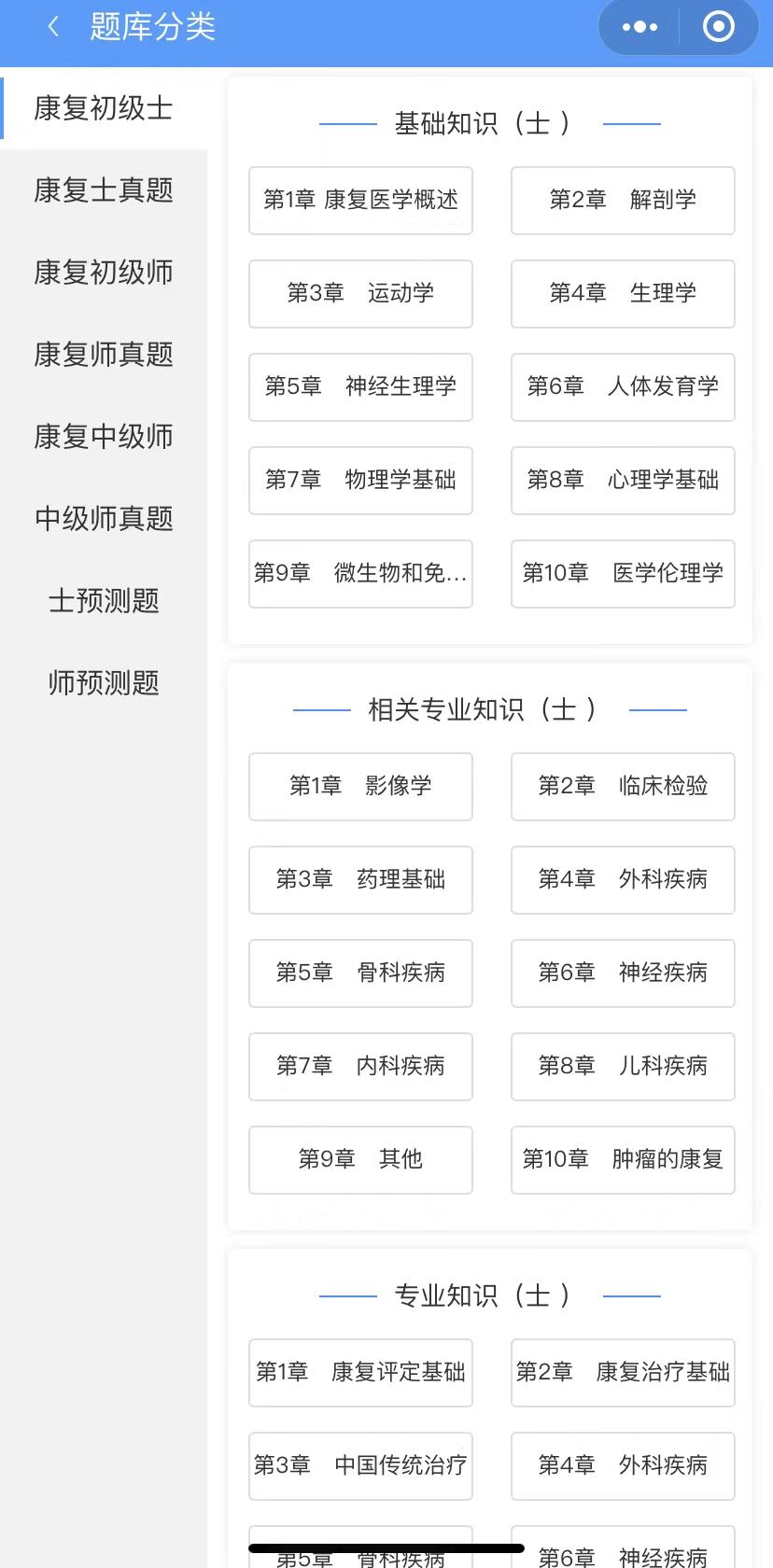
Task: Switch to the 康复士真题 category tab
Action: click(x=103, y=190)
